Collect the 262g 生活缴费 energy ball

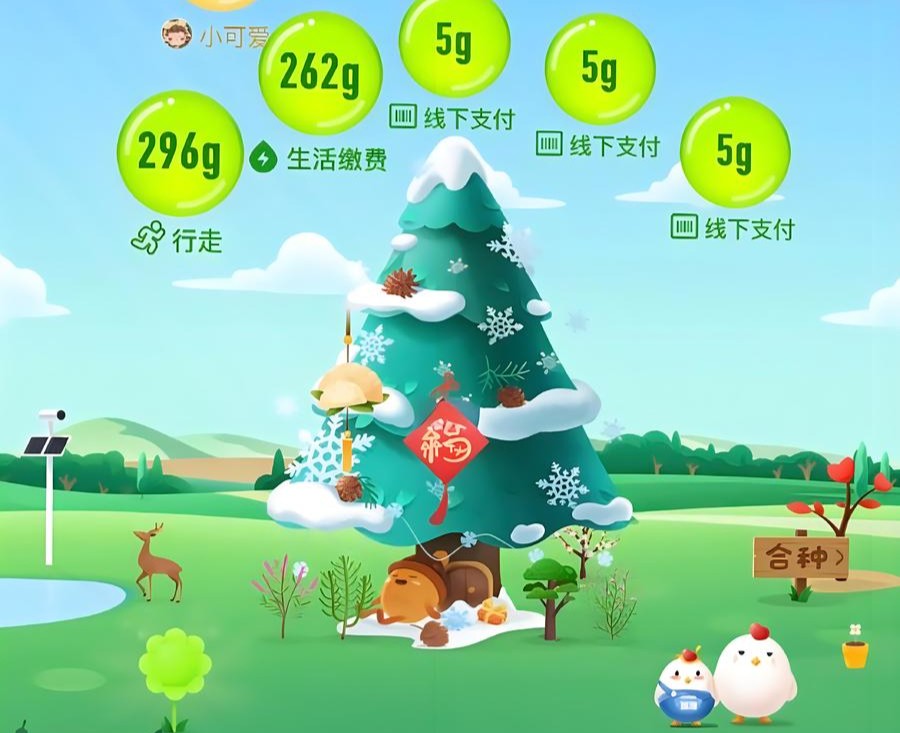coord(320,74)
